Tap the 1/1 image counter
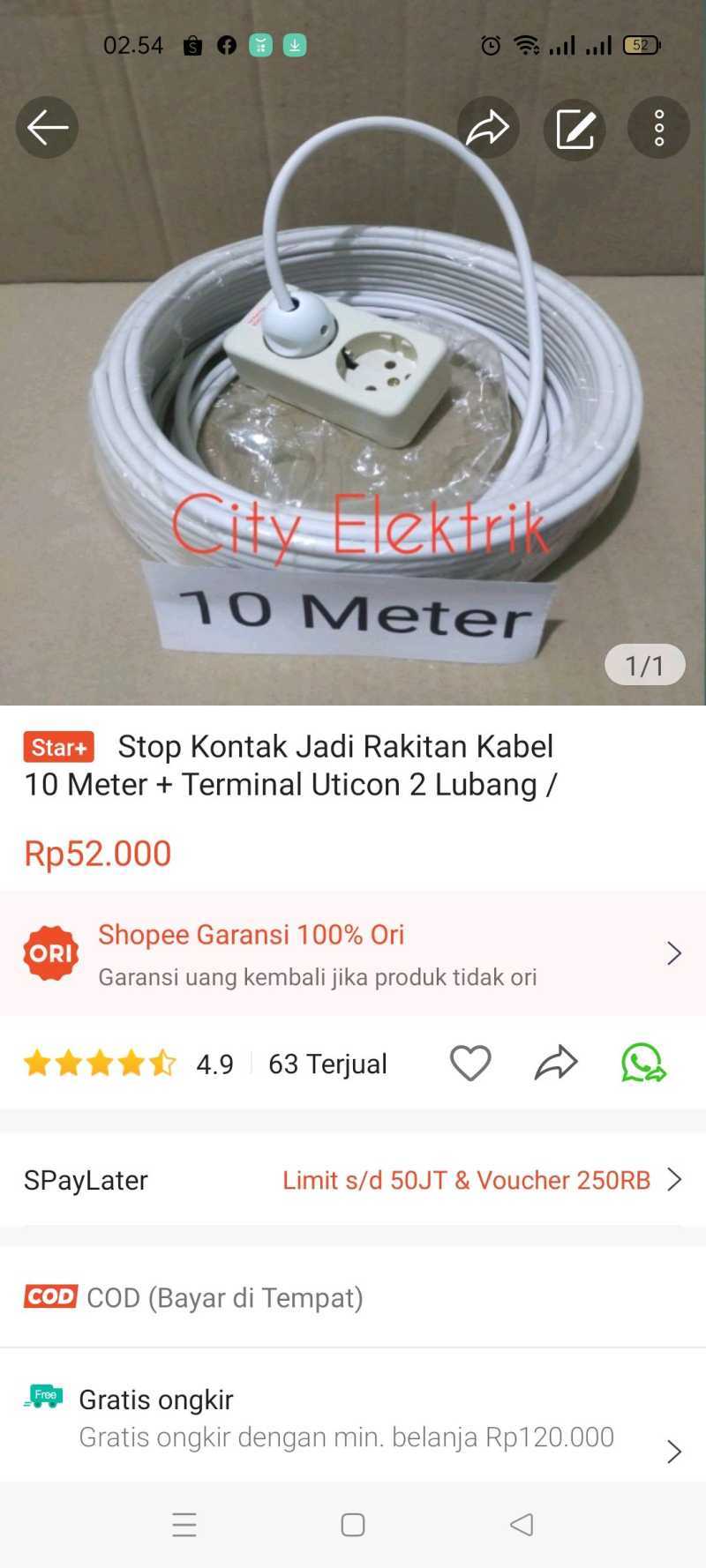 coord(645,665)
